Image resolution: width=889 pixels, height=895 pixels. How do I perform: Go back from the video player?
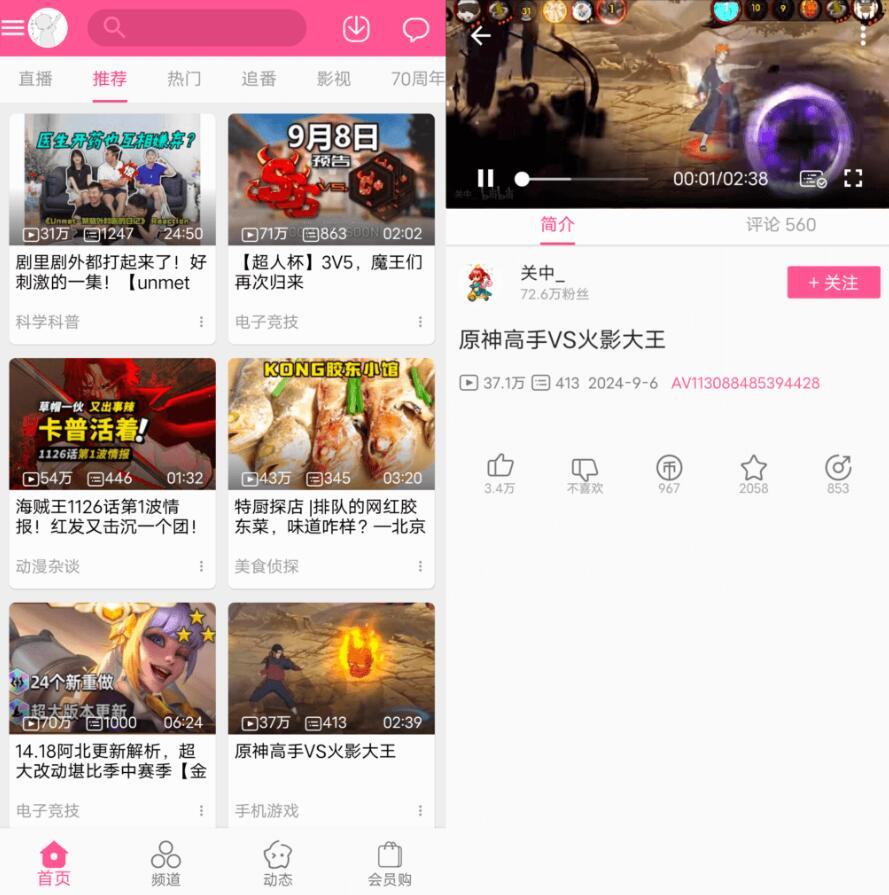(x=481, y=36)
